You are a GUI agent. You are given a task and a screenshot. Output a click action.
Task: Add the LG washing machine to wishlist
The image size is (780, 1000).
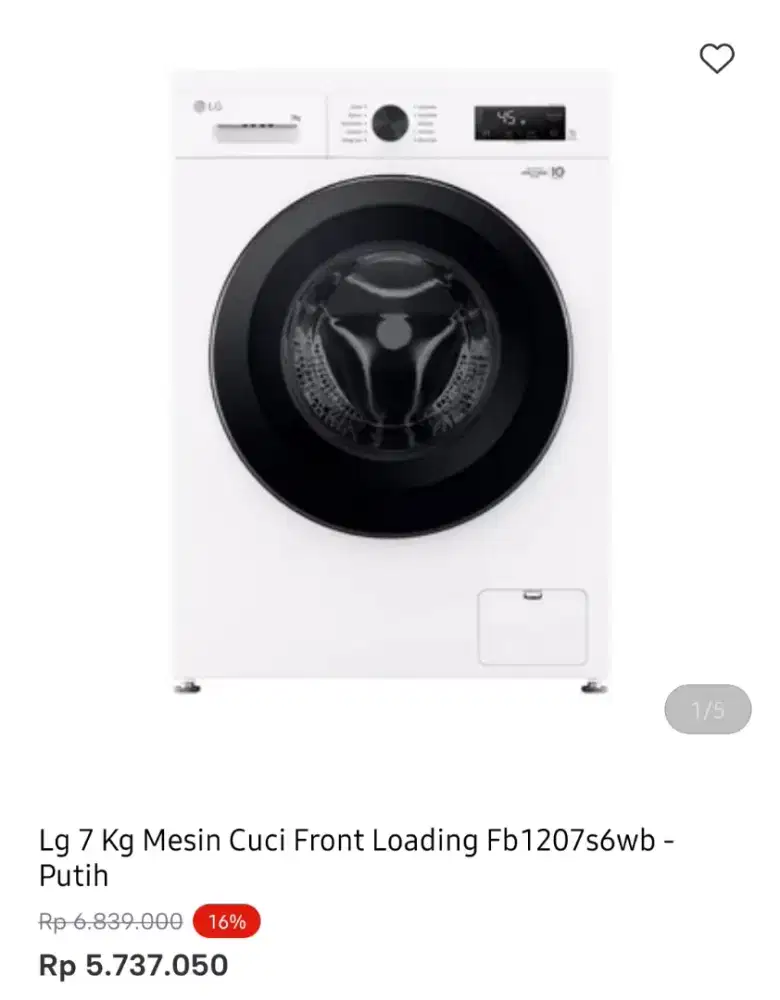pos(716,59)
